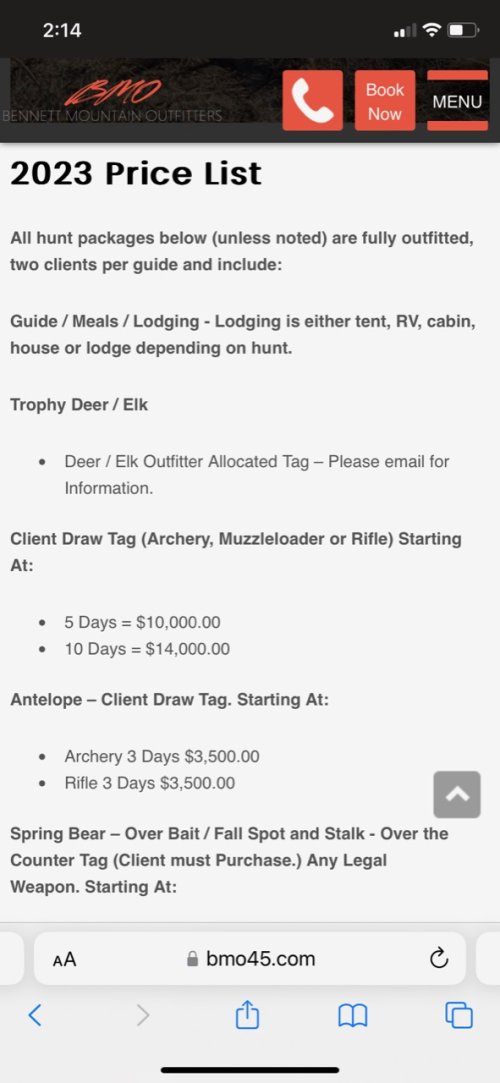Share this page via share icon
This screenshot has width=500, height=1083.
247,1014
